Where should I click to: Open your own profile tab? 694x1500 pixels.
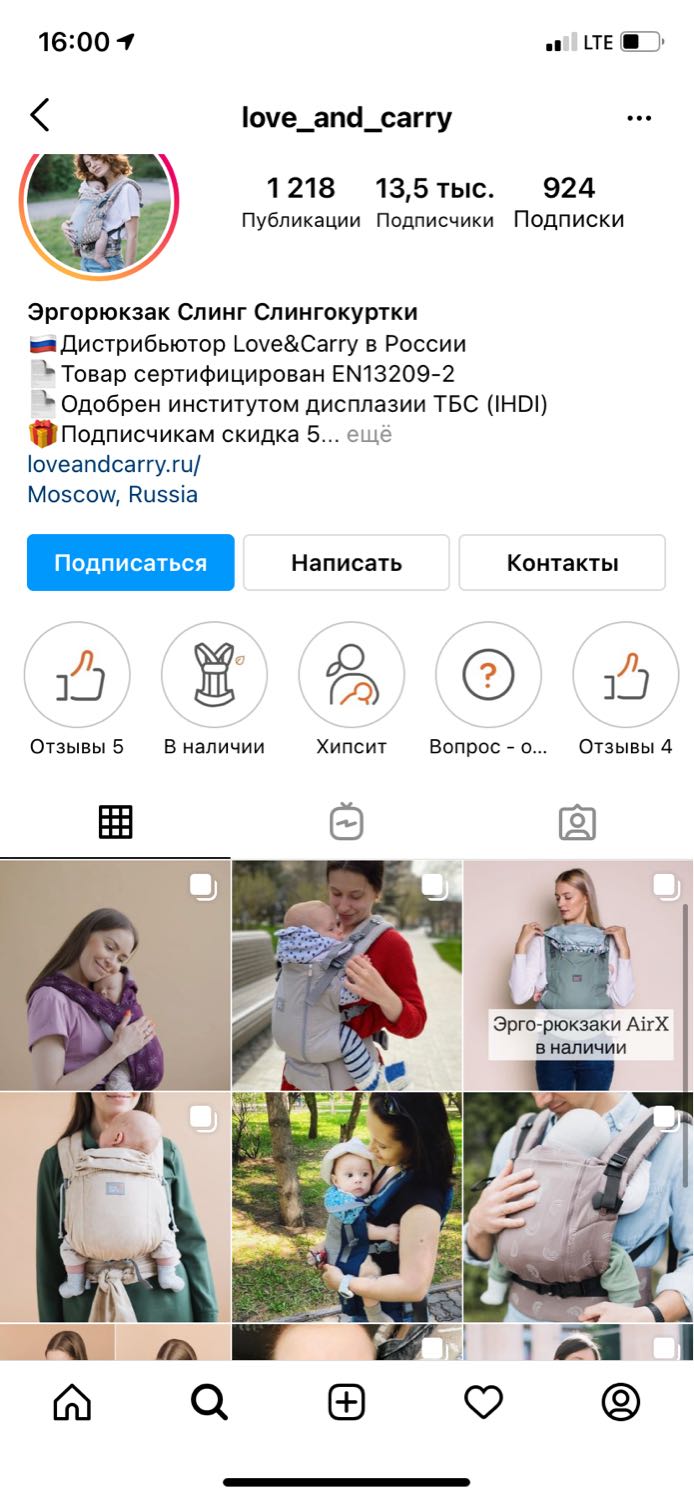point(620,1403)
